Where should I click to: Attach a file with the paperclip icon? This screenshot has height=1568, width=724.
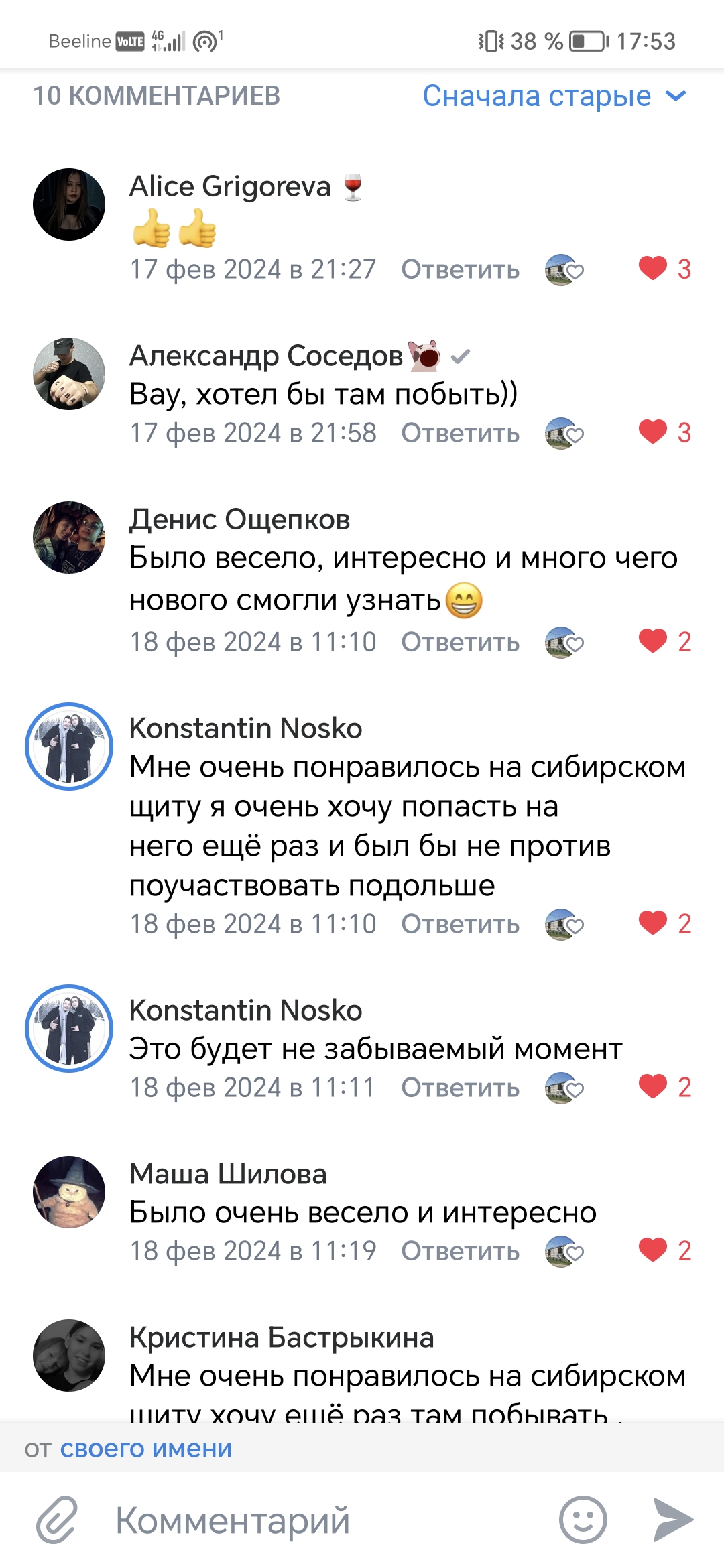point(57,1520)
